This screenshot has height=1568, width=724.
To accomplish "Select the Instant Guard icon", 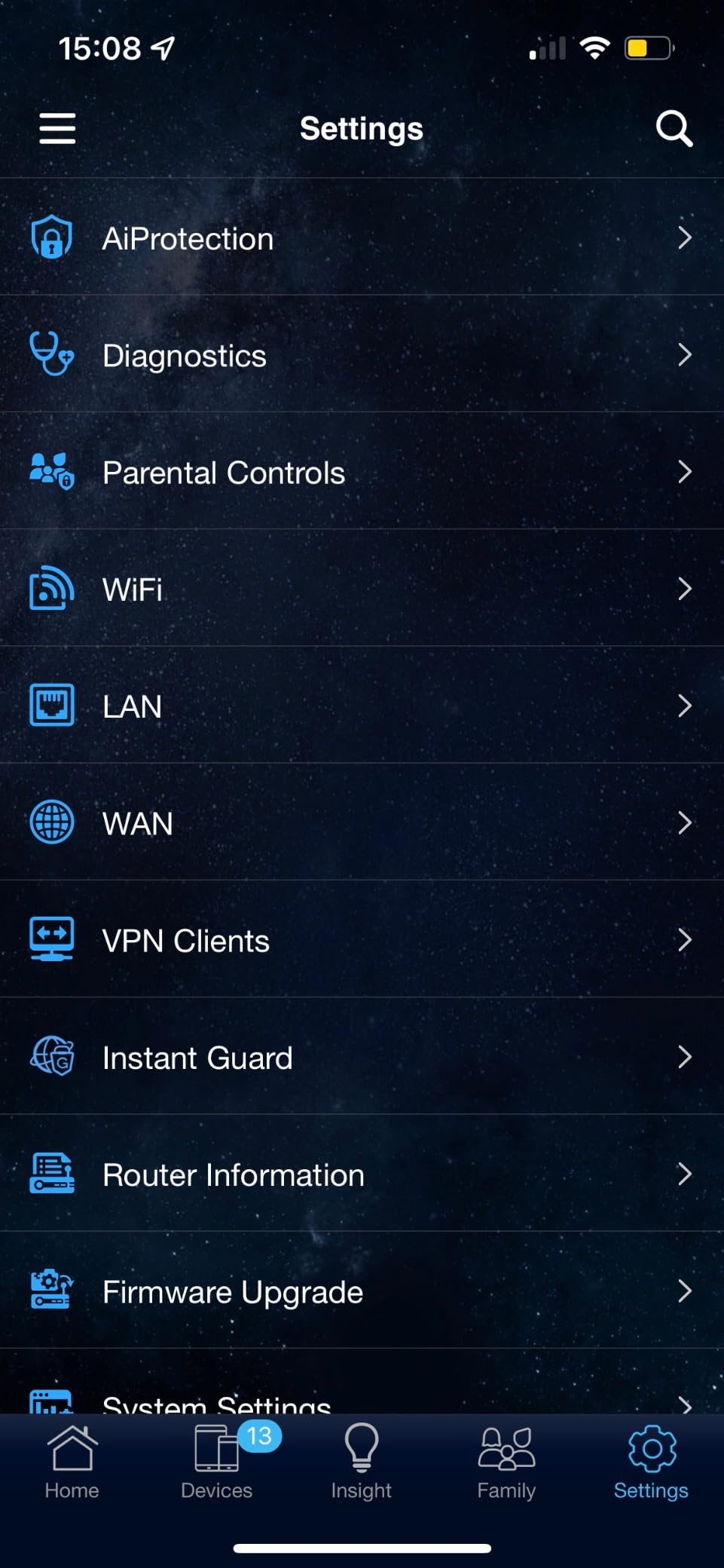I will click(x=50, y=1057).
